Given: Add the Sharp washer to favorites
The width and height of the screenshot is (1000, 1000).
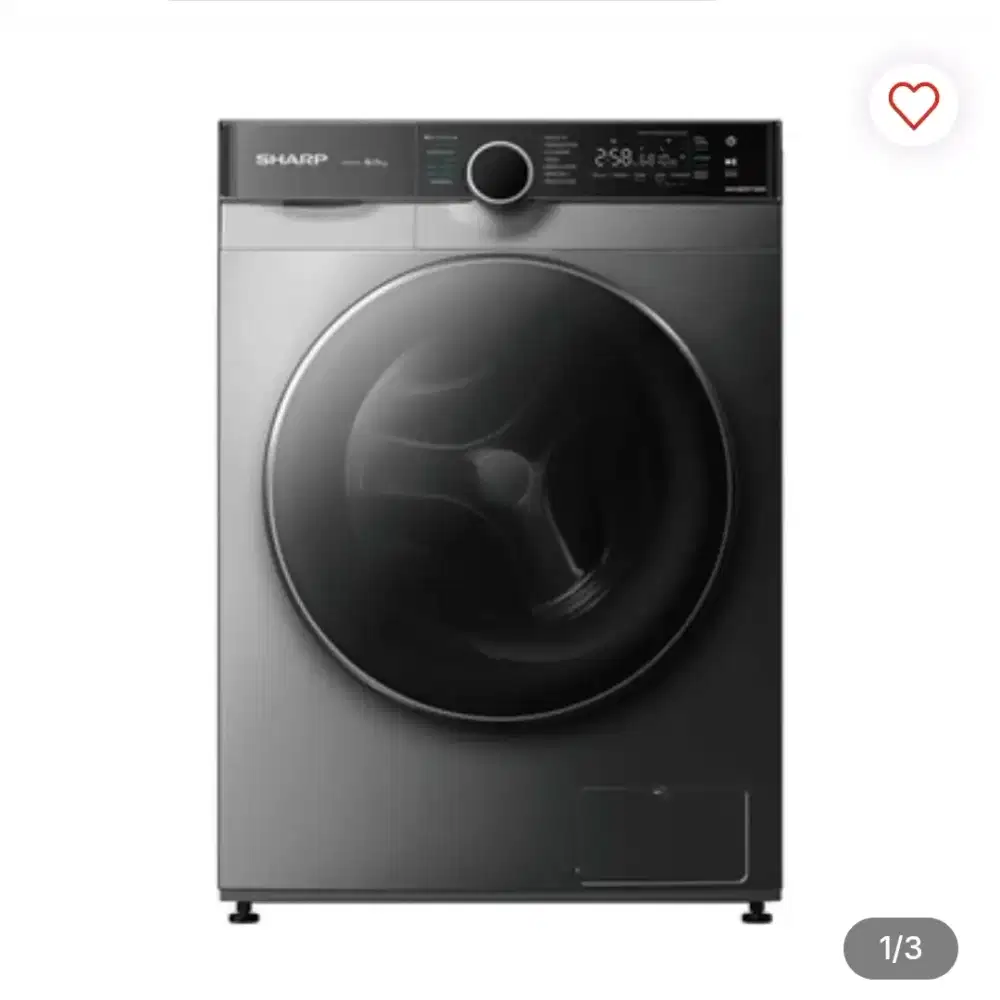Looking at the screenshot, I should [x=913, y=105].
